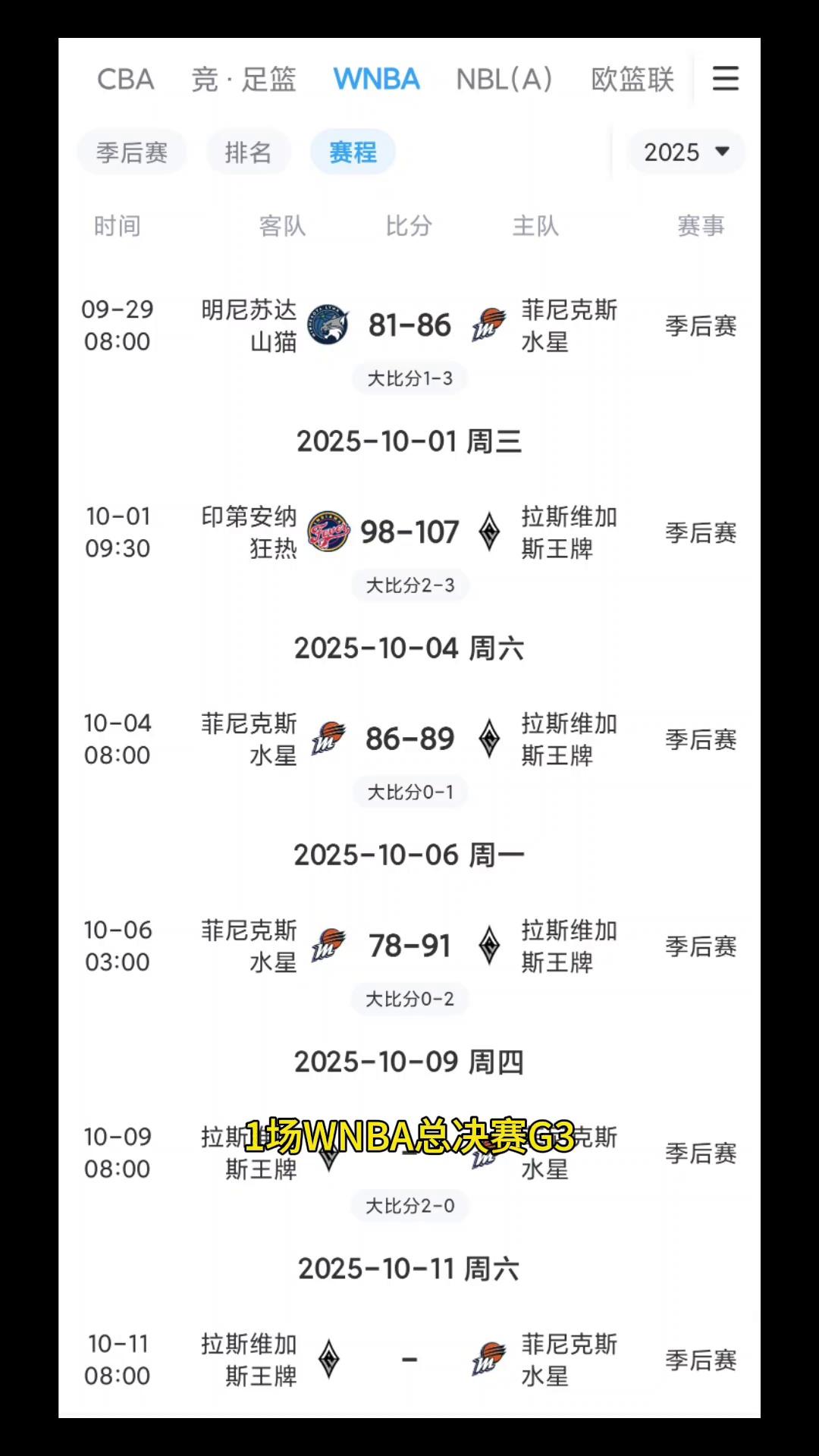Screen dimensions: 819x1456
Task: Click the Las Vegas Aces logo in 10-01 game
Action: click(489, 532)
